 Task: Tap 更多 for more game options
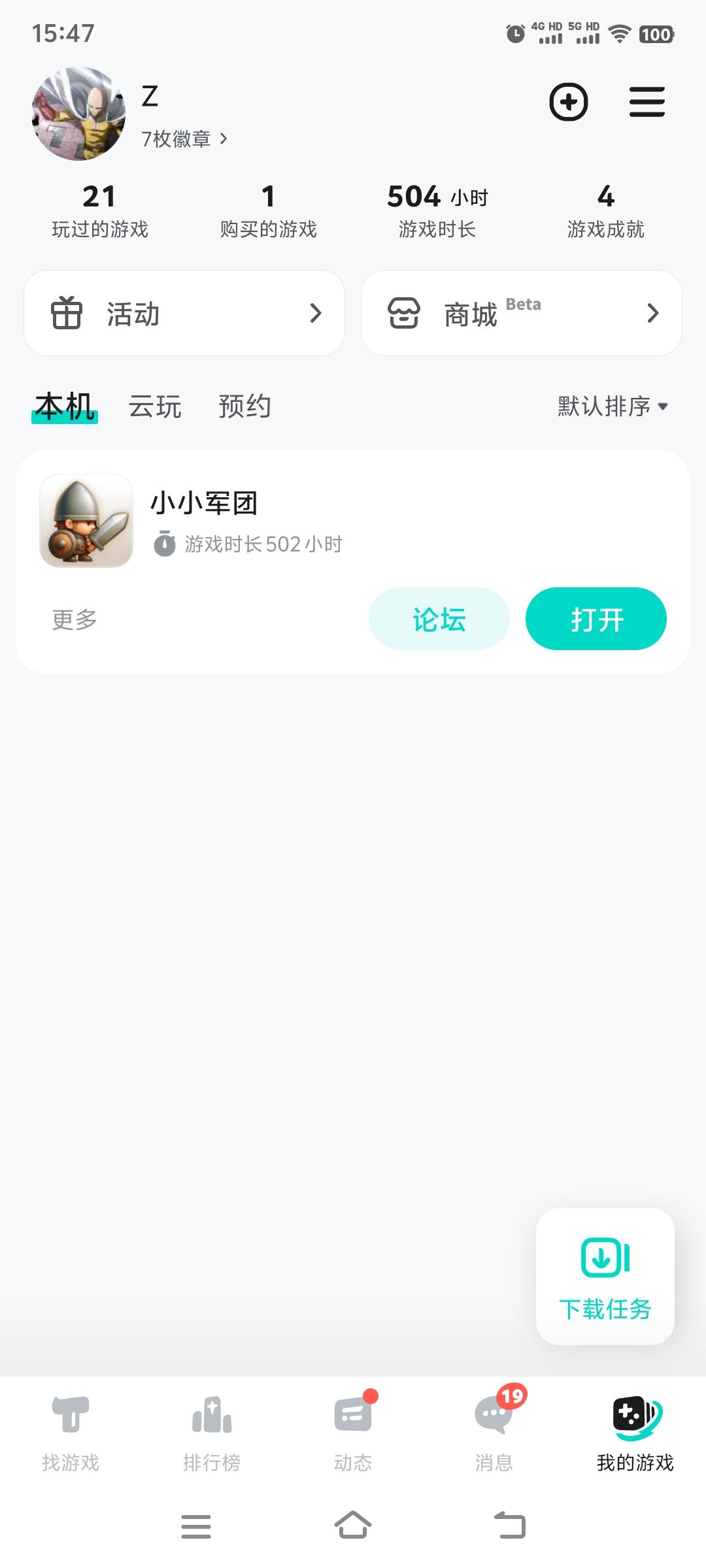point(72,619)
